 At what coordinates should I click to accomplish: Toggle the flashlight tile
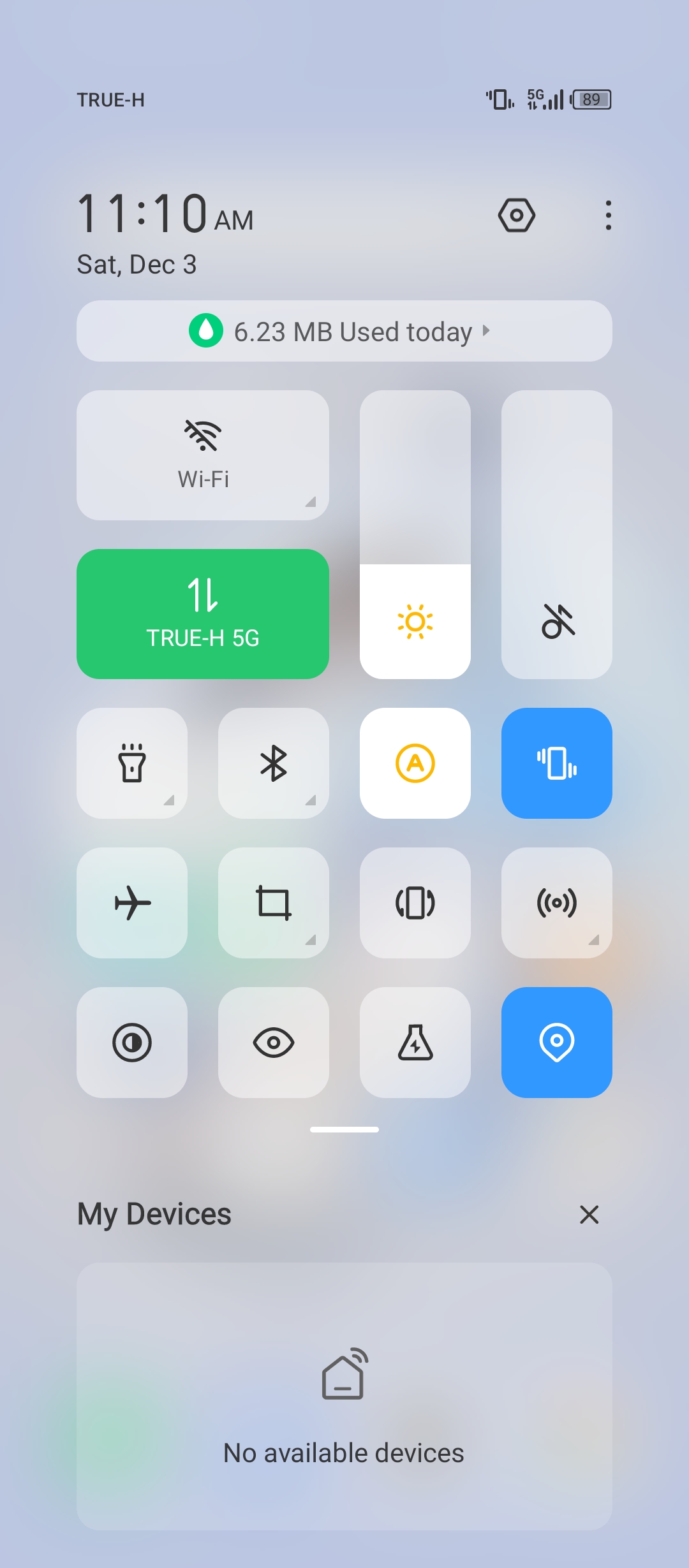(132, 763)
